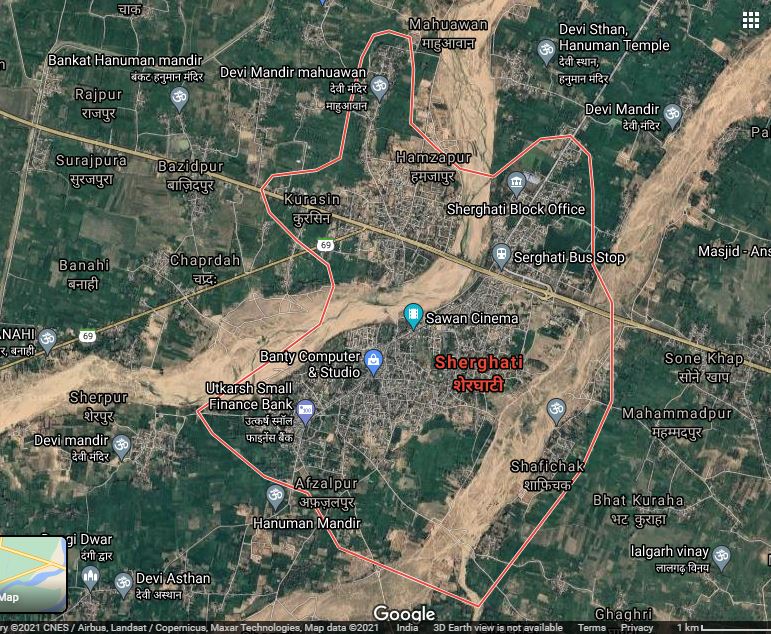Select Devi Mandir mahuawan marker
Screen dimensions: 771x634
pos(379,84)
